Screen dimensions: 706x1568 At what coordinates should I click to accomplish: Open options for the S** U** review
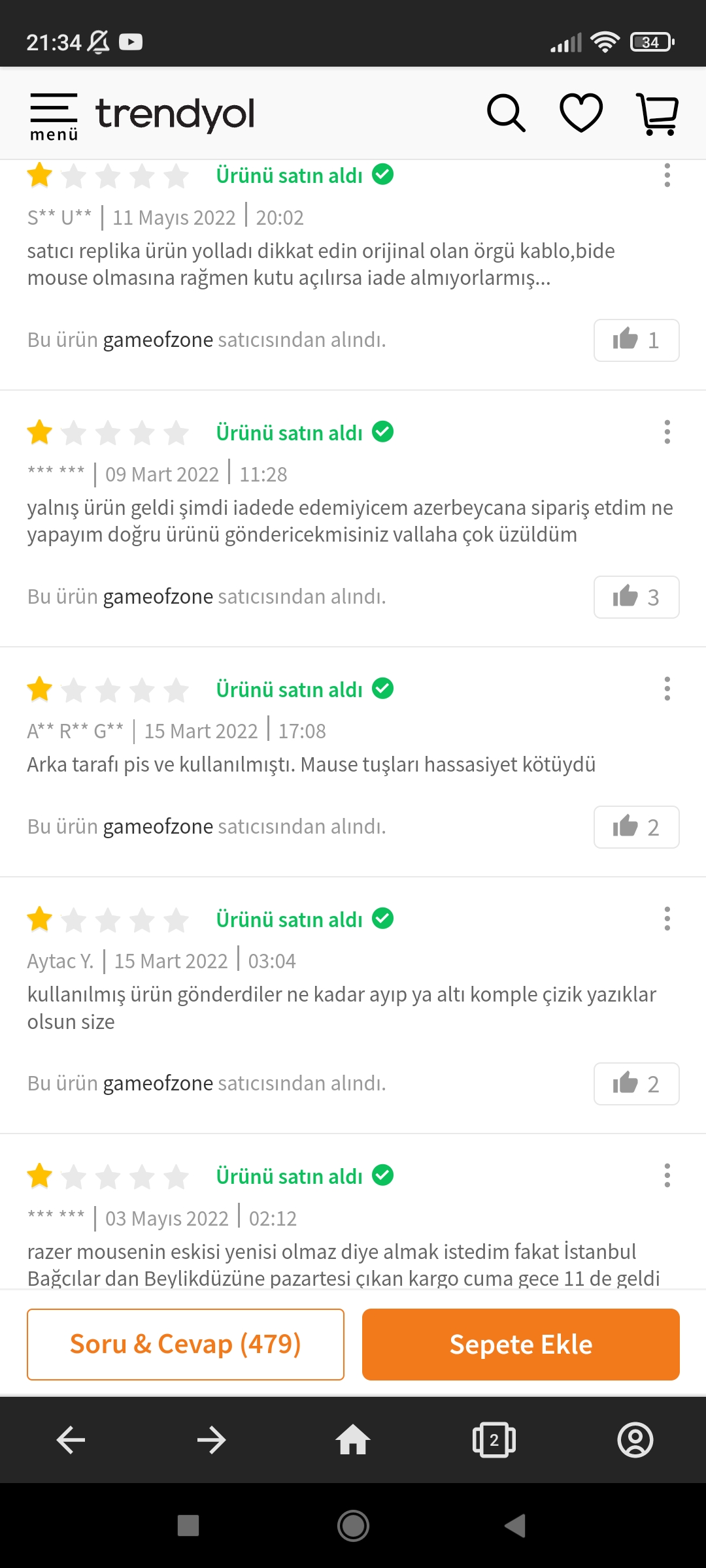click(x=667, y=175)
